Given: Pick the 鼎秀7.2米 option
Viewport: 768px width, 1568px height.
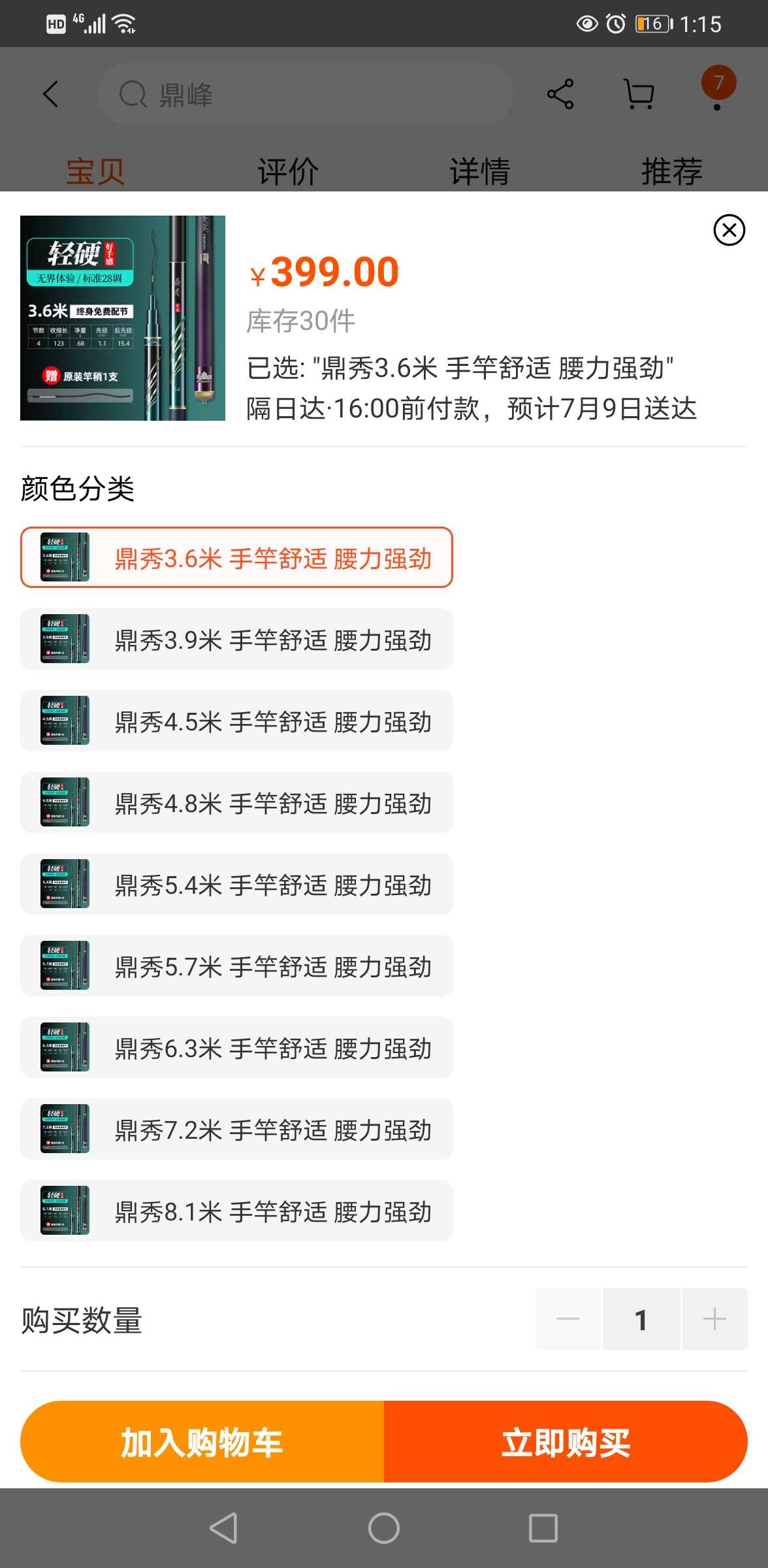Looking at the screenshot, I should click(236, 1129).
